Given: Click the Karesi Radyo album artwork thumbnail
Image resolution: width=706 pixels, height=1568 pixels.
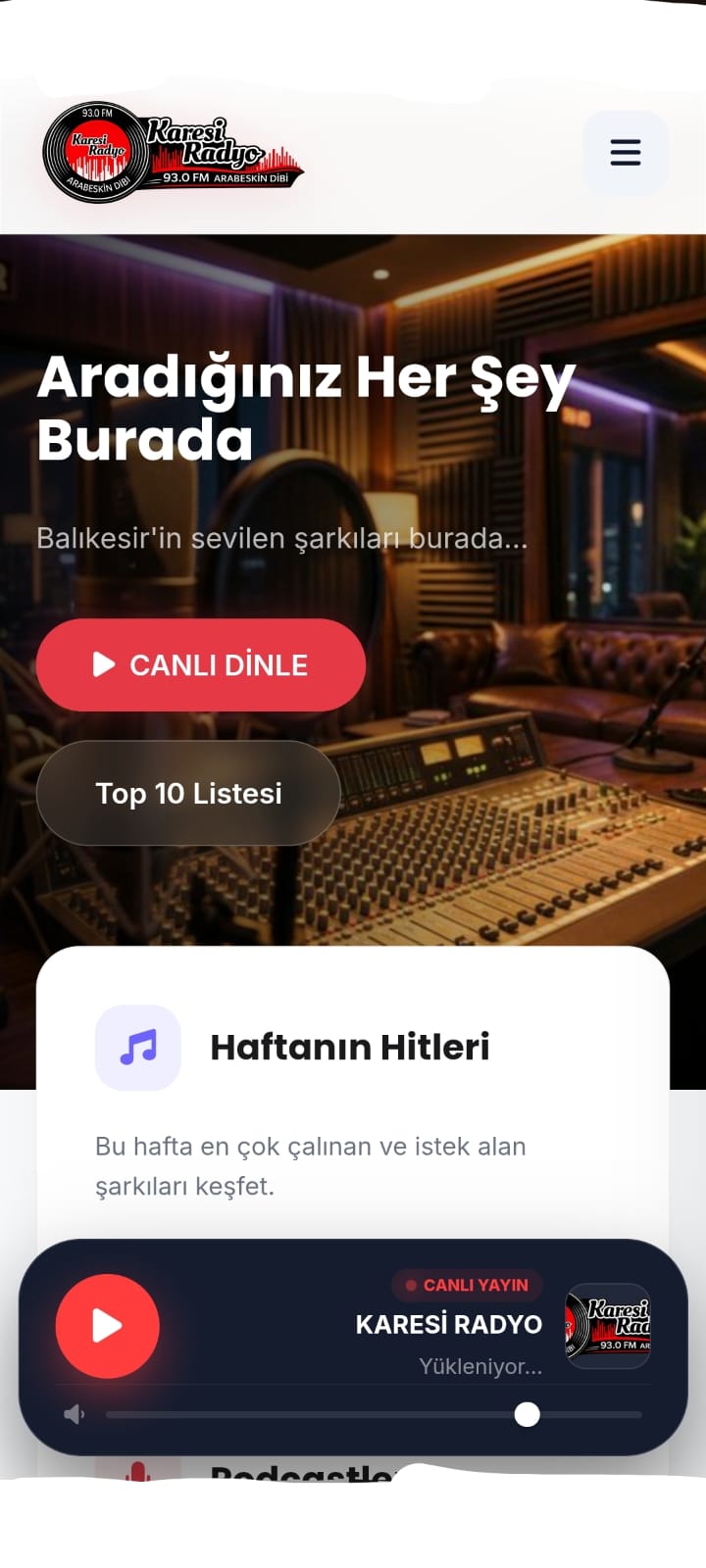Looking at the screenshot, I should 607,1325.
